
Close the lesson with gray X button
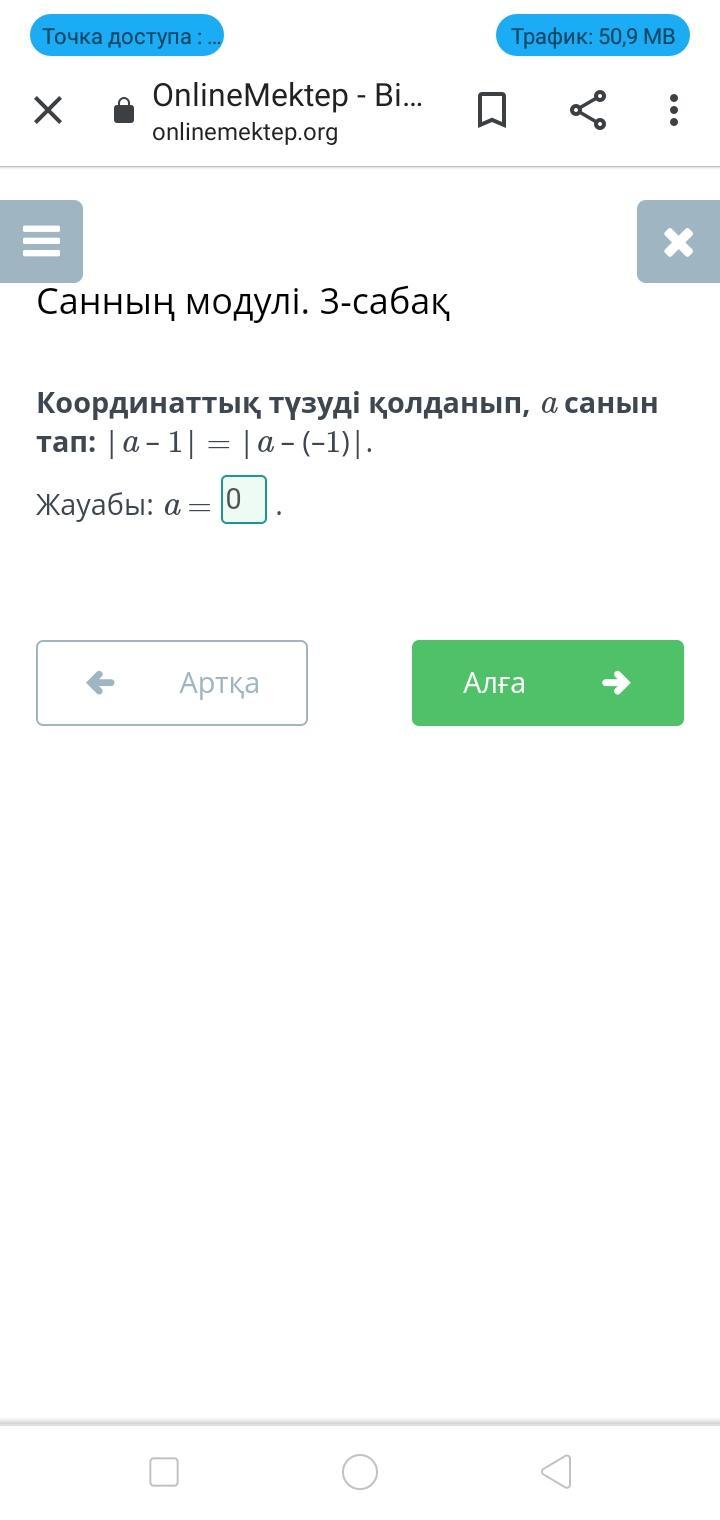click(x=678, y=241)
